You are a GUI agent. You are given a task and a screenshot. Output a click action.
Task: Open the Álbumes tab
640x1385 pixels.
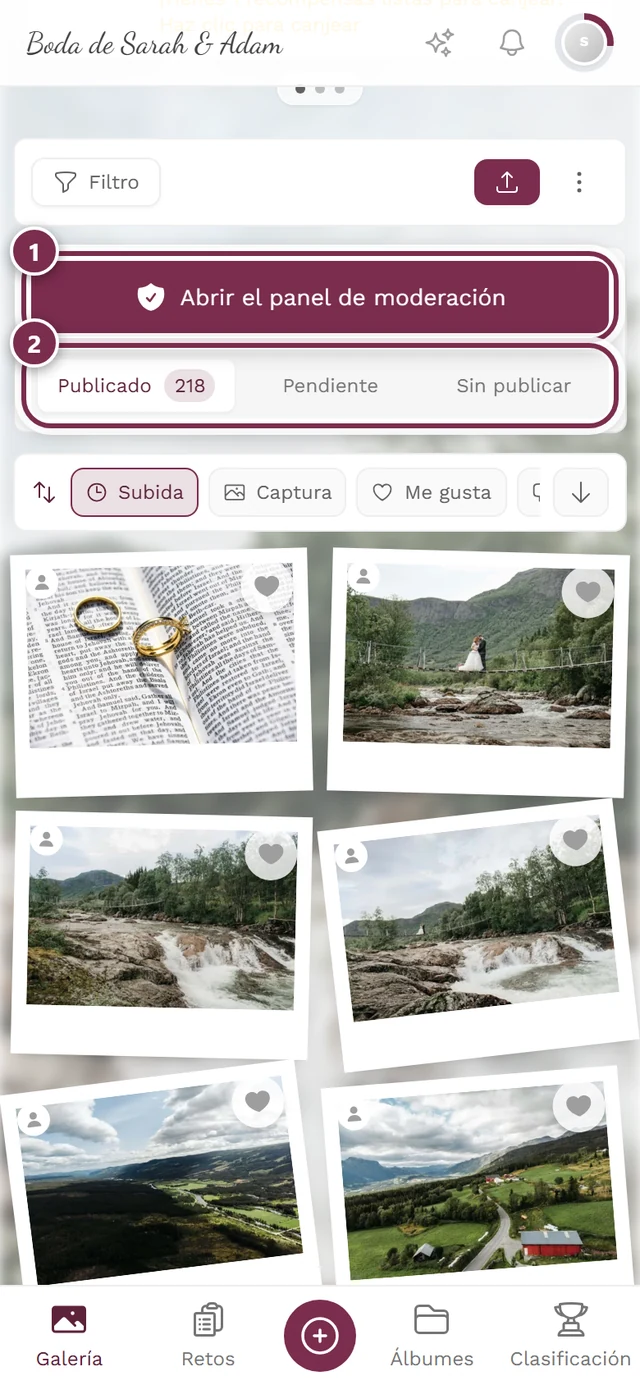coord(432,1335)
